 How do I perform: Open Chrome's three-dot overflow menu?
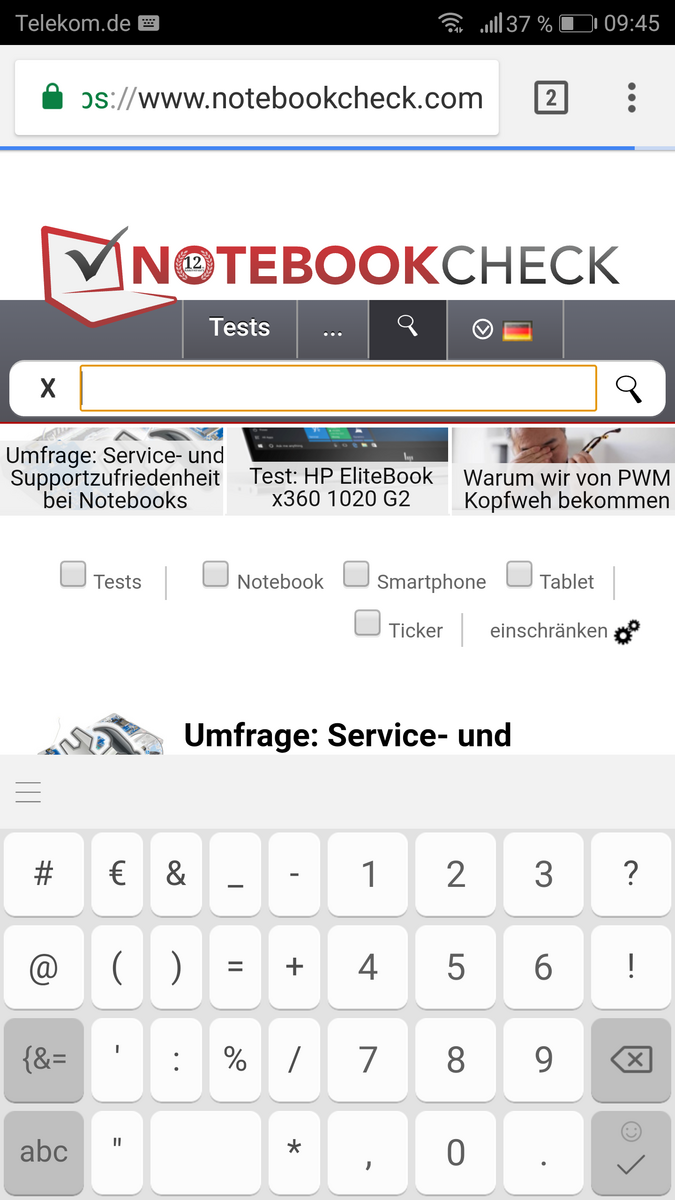coord(631,97)
